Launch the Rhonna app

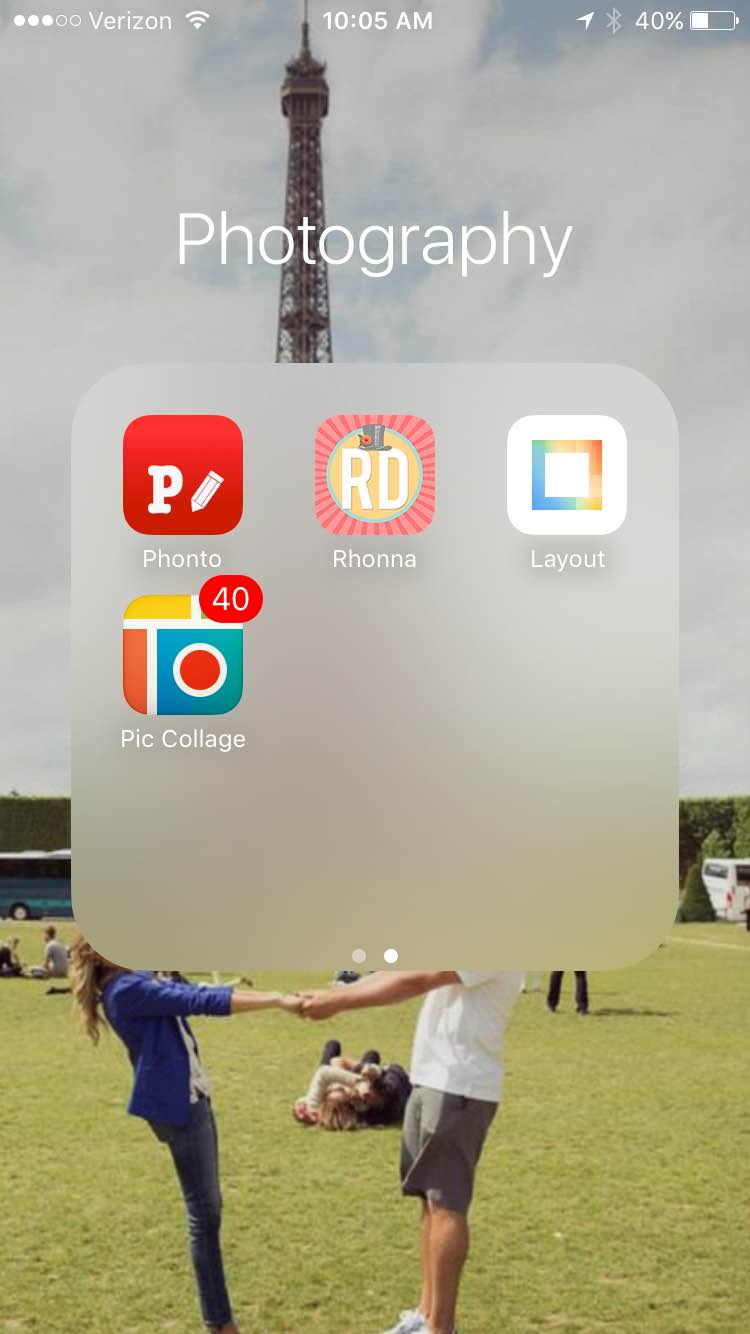(374, 475)
